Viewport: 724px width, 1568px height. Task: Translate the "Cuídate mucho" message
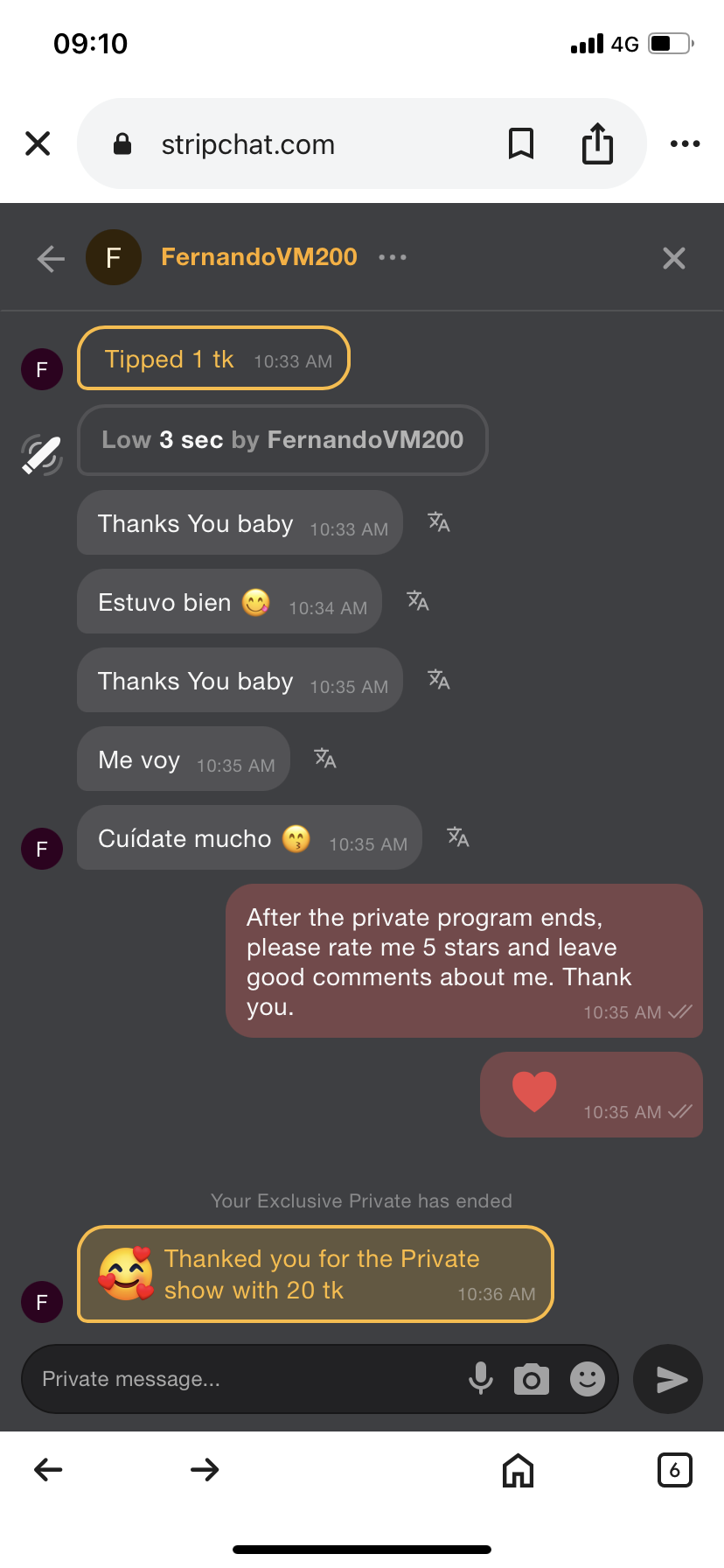tap(458, 837)
